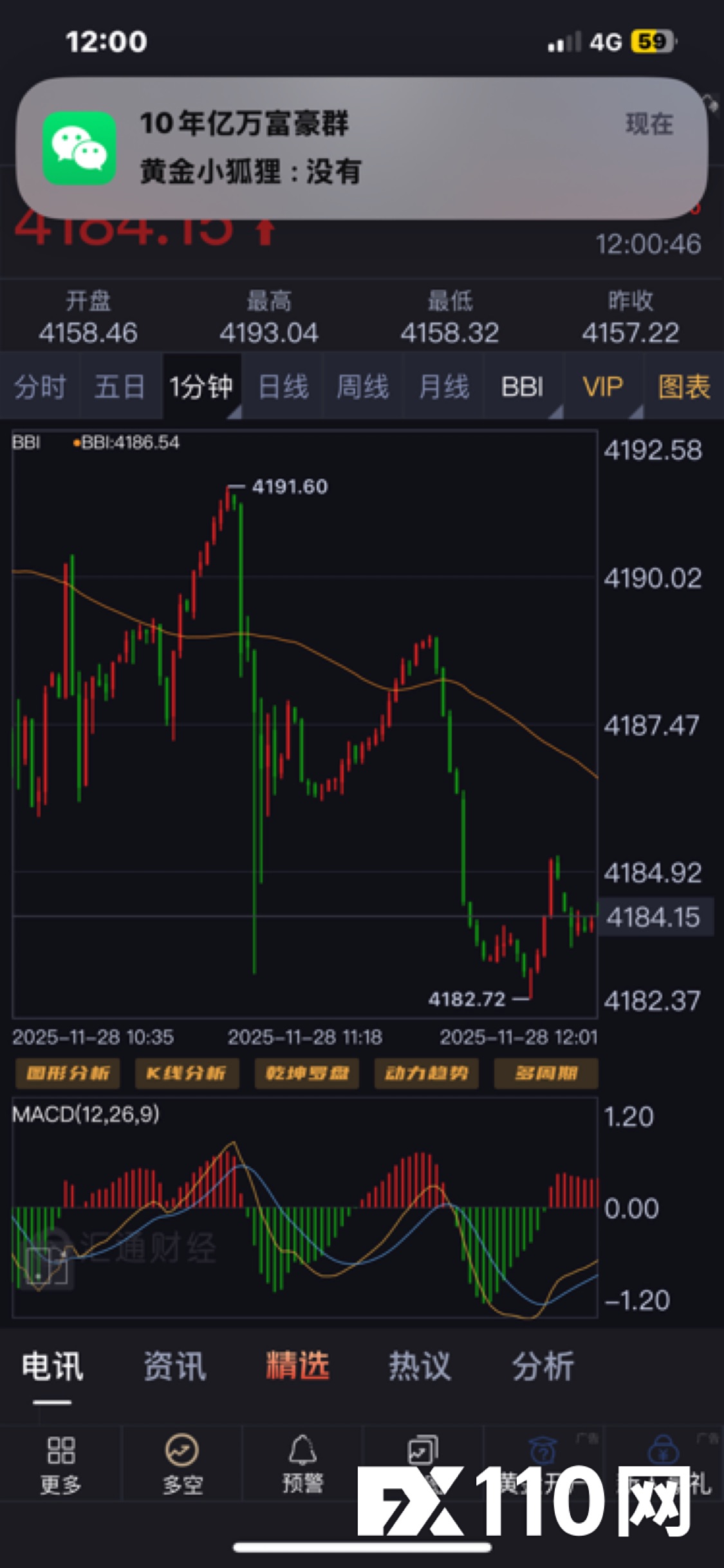Switch to the 分时 chart tab
Screen dimensions: 724x1568
click(40, 387)
